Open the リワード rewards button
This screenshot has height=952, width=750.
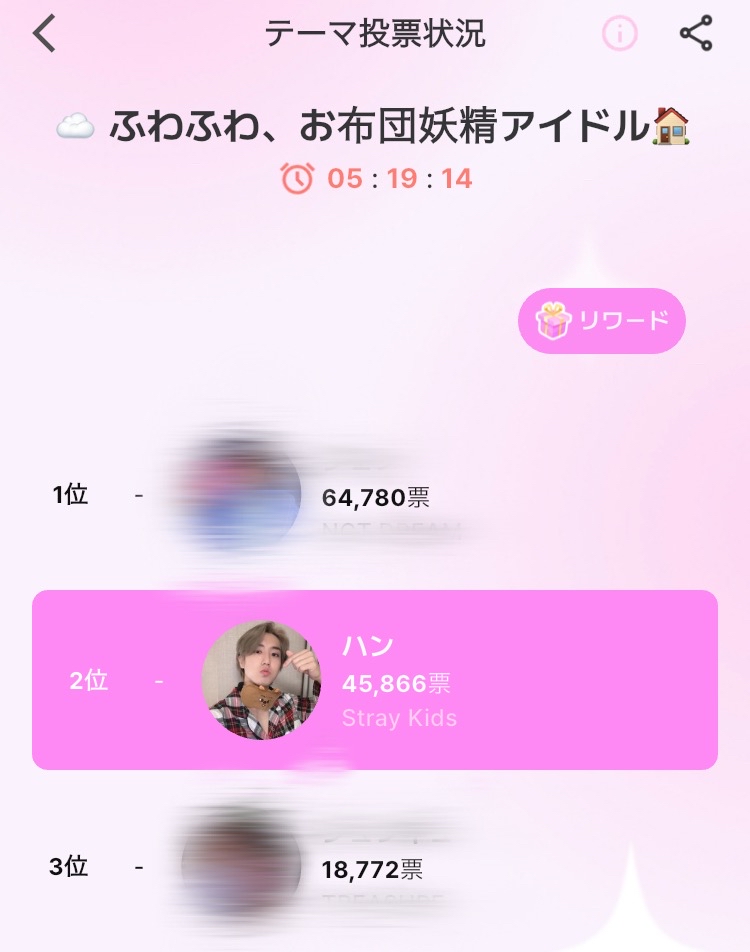(601, 321)
